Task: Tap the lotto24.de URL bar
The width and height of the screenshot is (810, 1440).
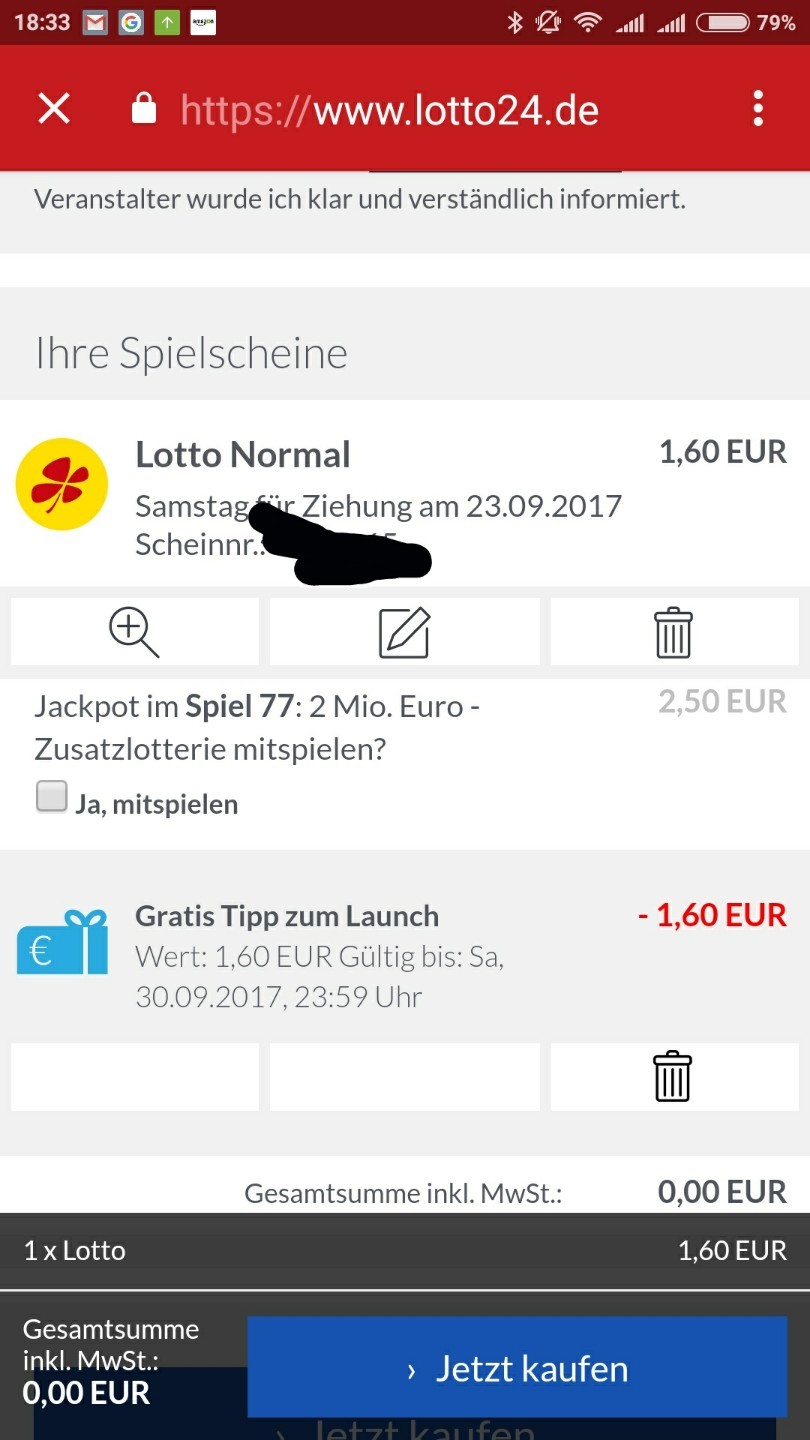Action: (390, 110)
